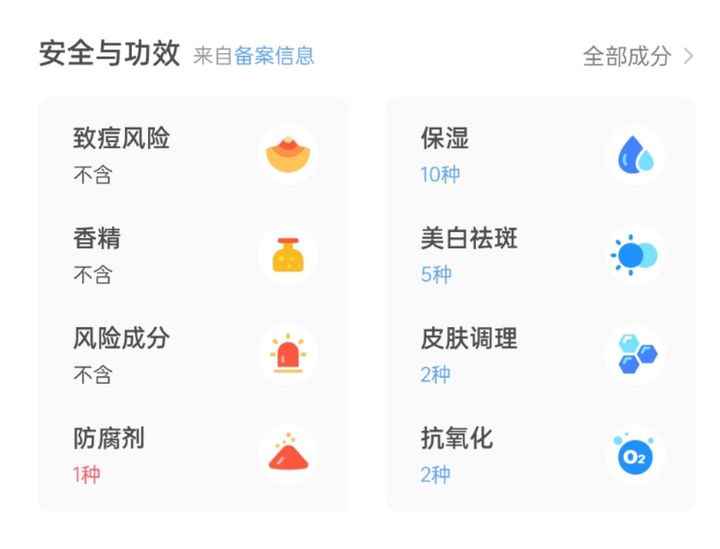Open the 风险成分 entry
Viewport: 720px width, 549px height.
click(x=193, y=355)
